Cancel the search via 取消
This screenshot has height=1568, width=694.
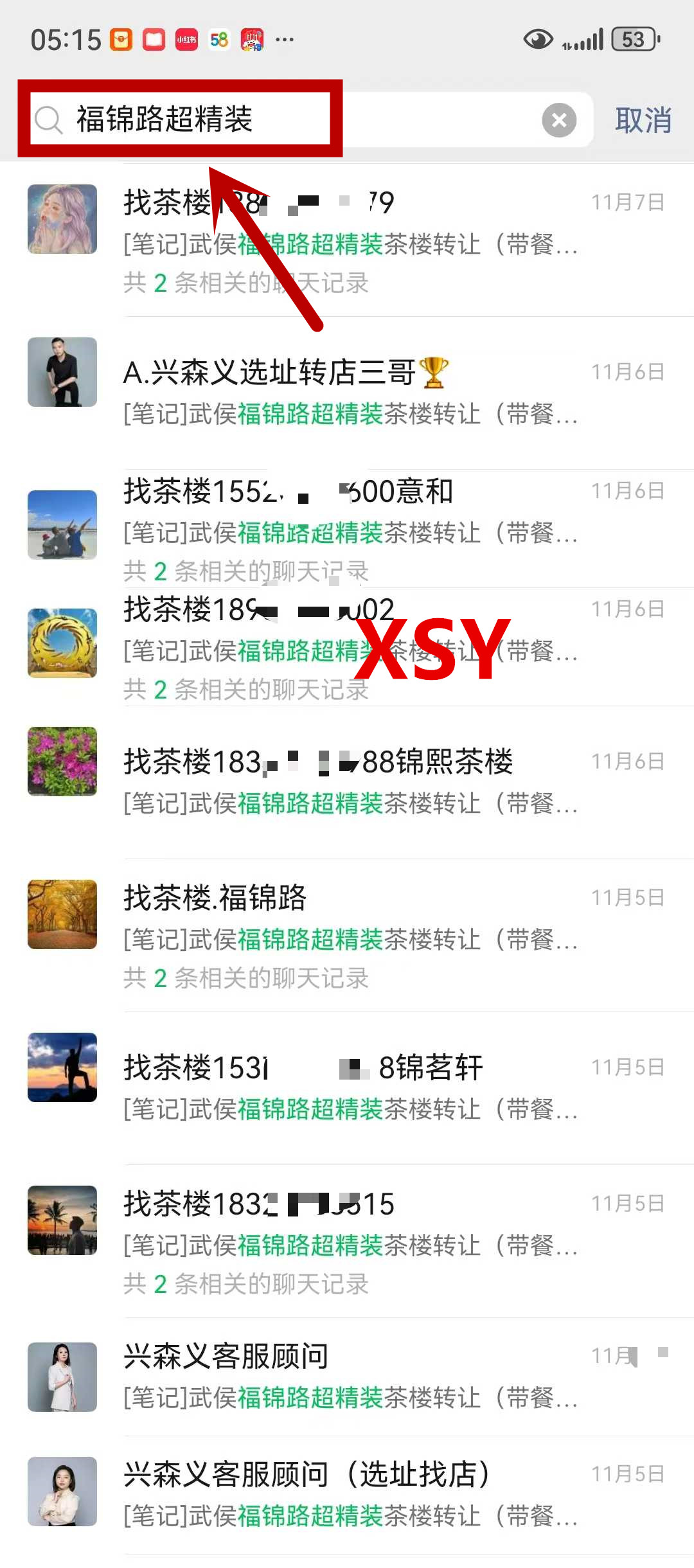tap(643, 120)
